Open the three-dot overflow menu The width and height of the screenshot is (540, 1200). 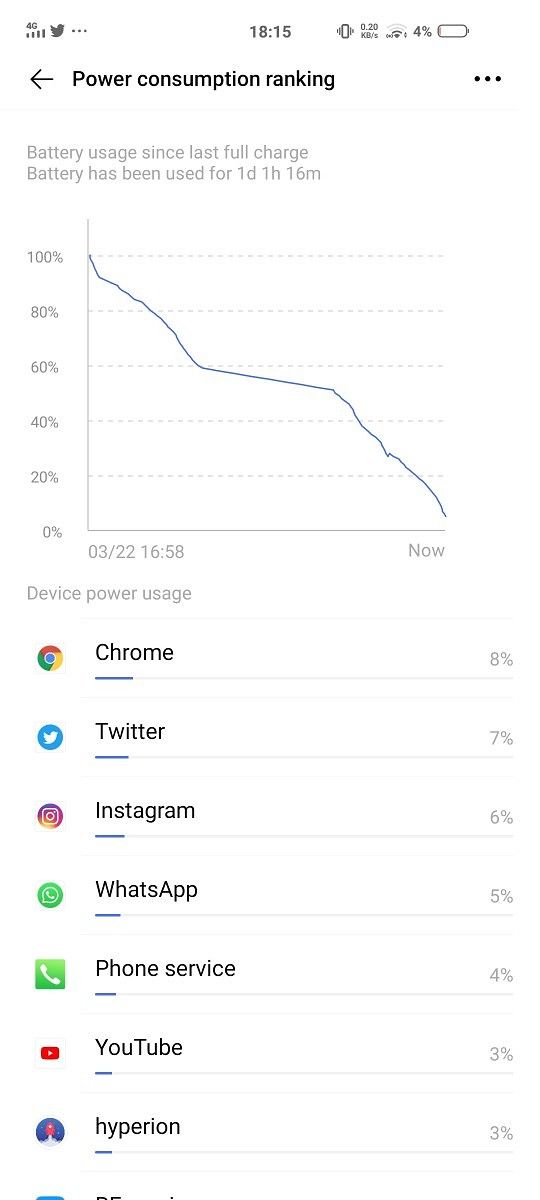pos(487,79)
